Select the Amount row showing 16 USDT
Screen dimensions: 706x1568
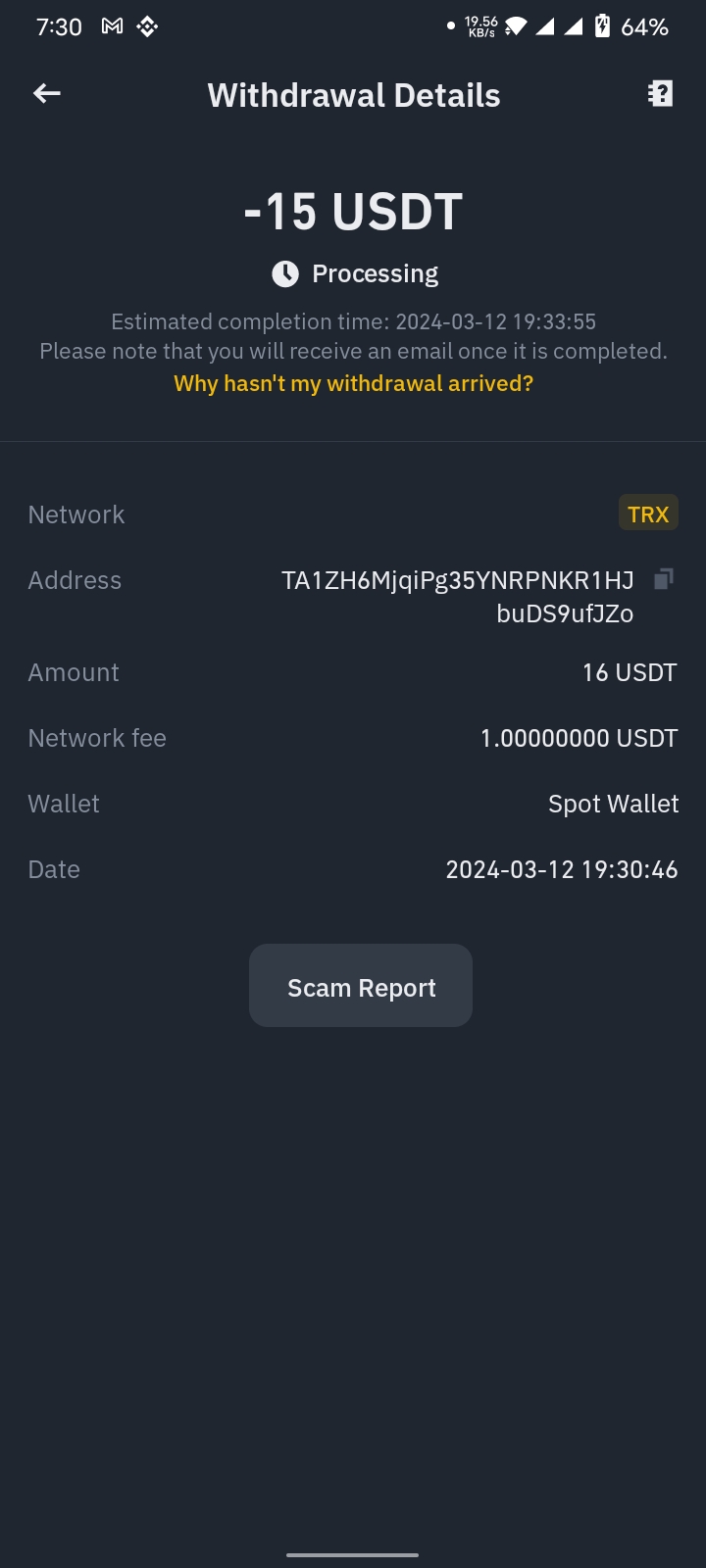tap(353, 672)
